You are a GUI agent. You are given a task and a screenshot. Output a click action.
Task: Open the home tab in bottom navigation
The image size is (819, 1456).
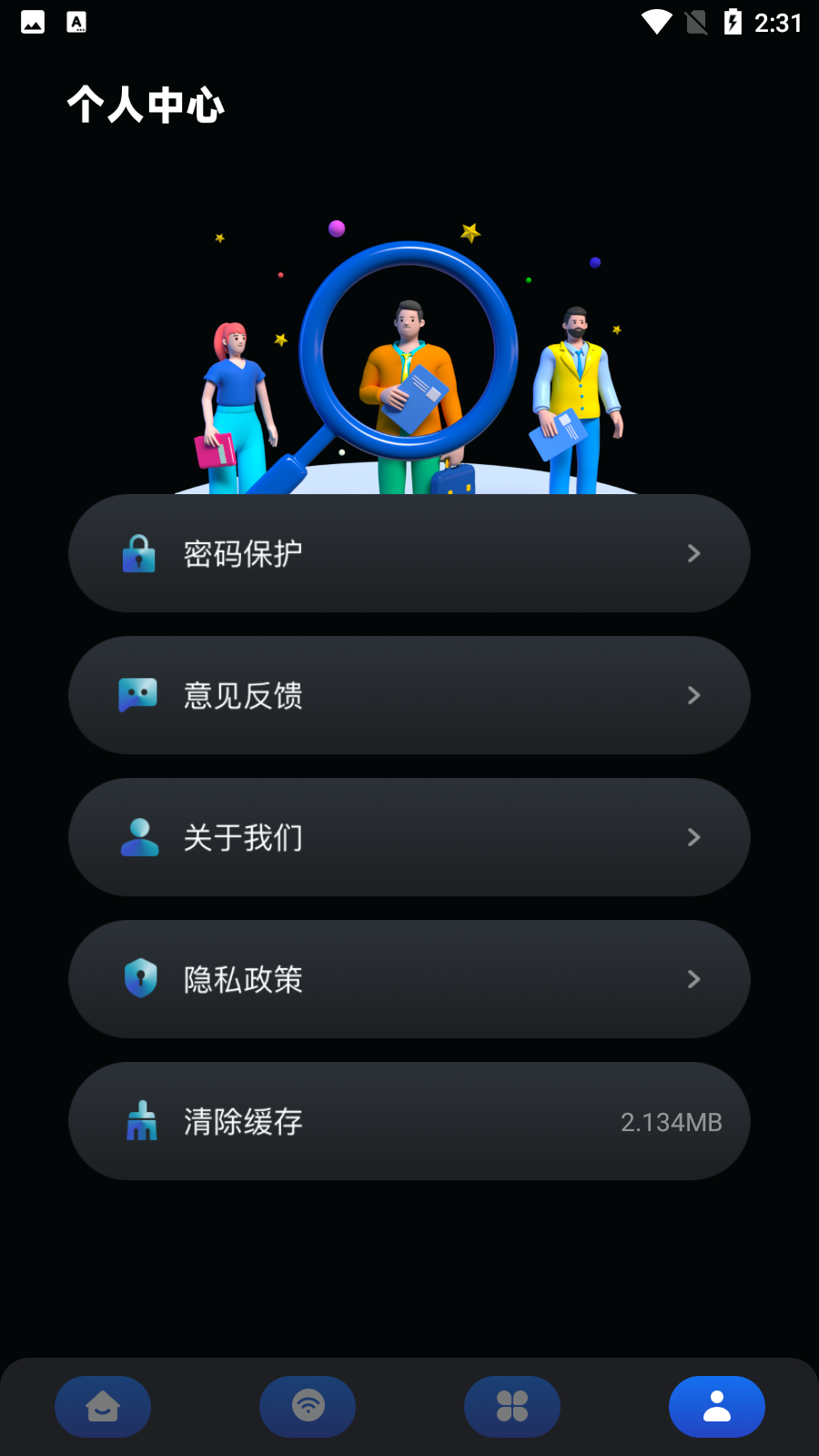tap(102, 1406)
